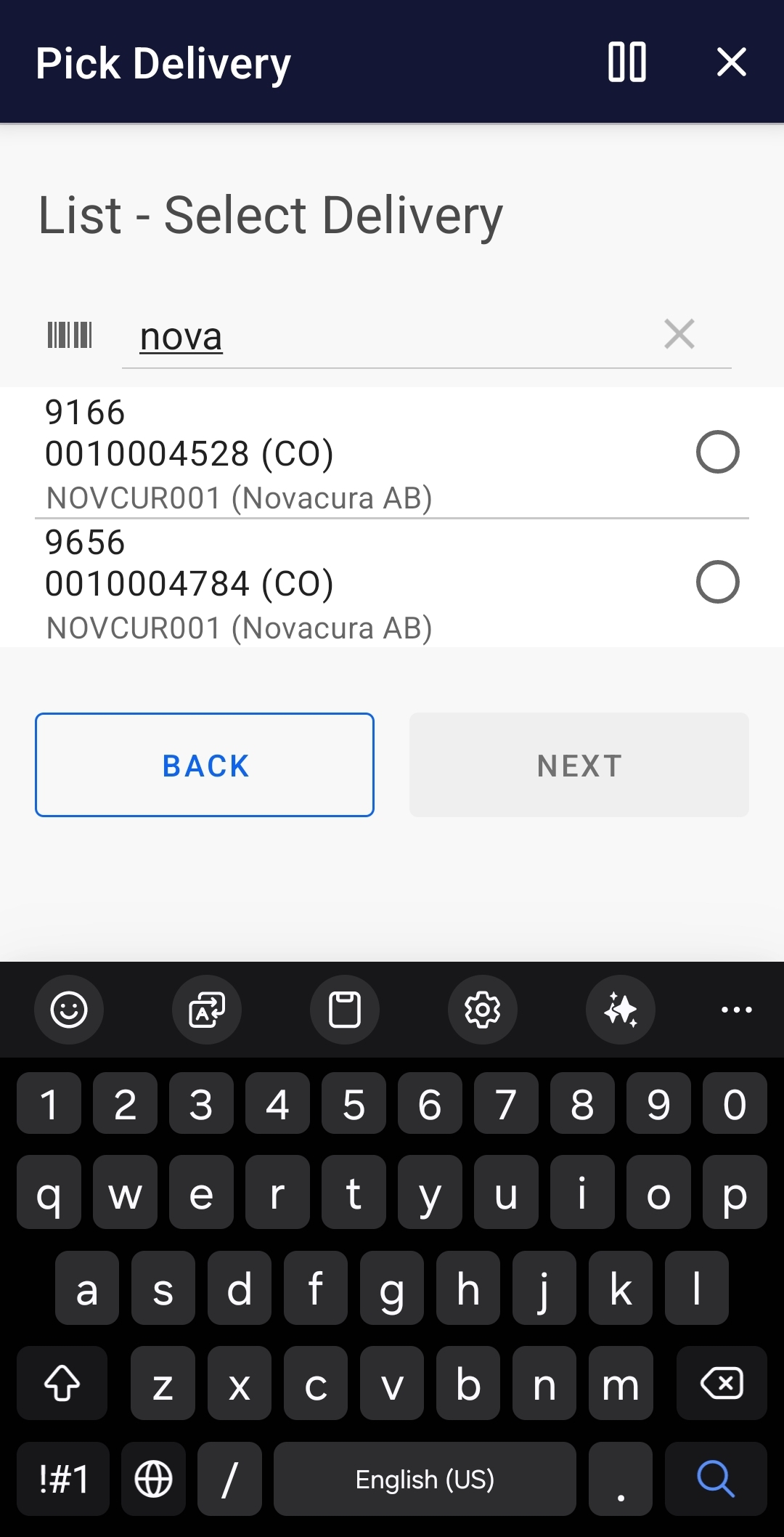Toggle shift on the keyboard
Image resolution: width=784 pixels, height=1537 pixels.
pos(62,1383)
